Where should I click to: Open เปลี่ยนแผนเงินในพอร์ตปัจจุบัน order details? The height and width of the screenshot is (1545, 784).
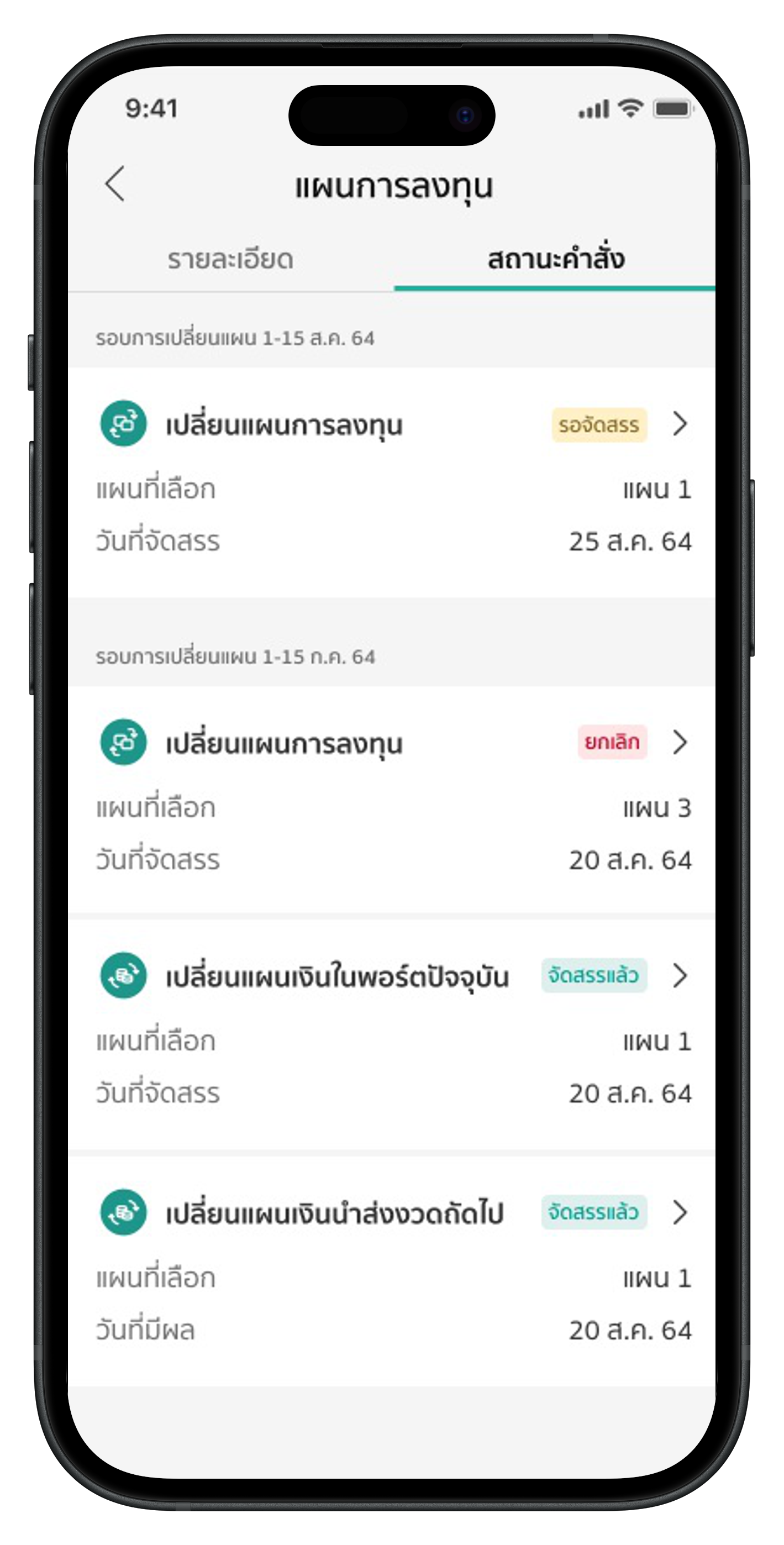click(679, 976)
